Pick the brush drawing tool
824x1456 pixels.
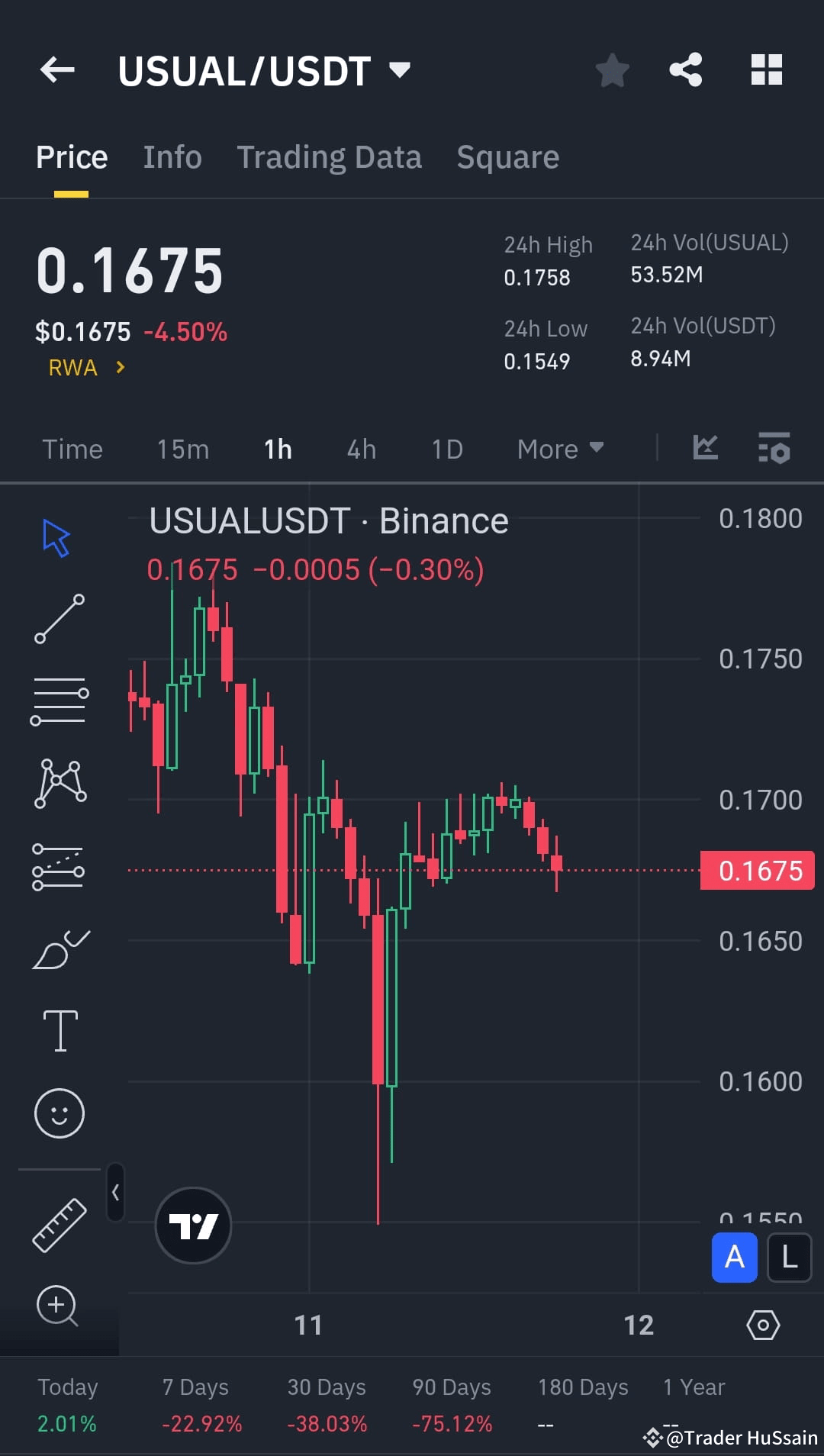pos(60,949)
